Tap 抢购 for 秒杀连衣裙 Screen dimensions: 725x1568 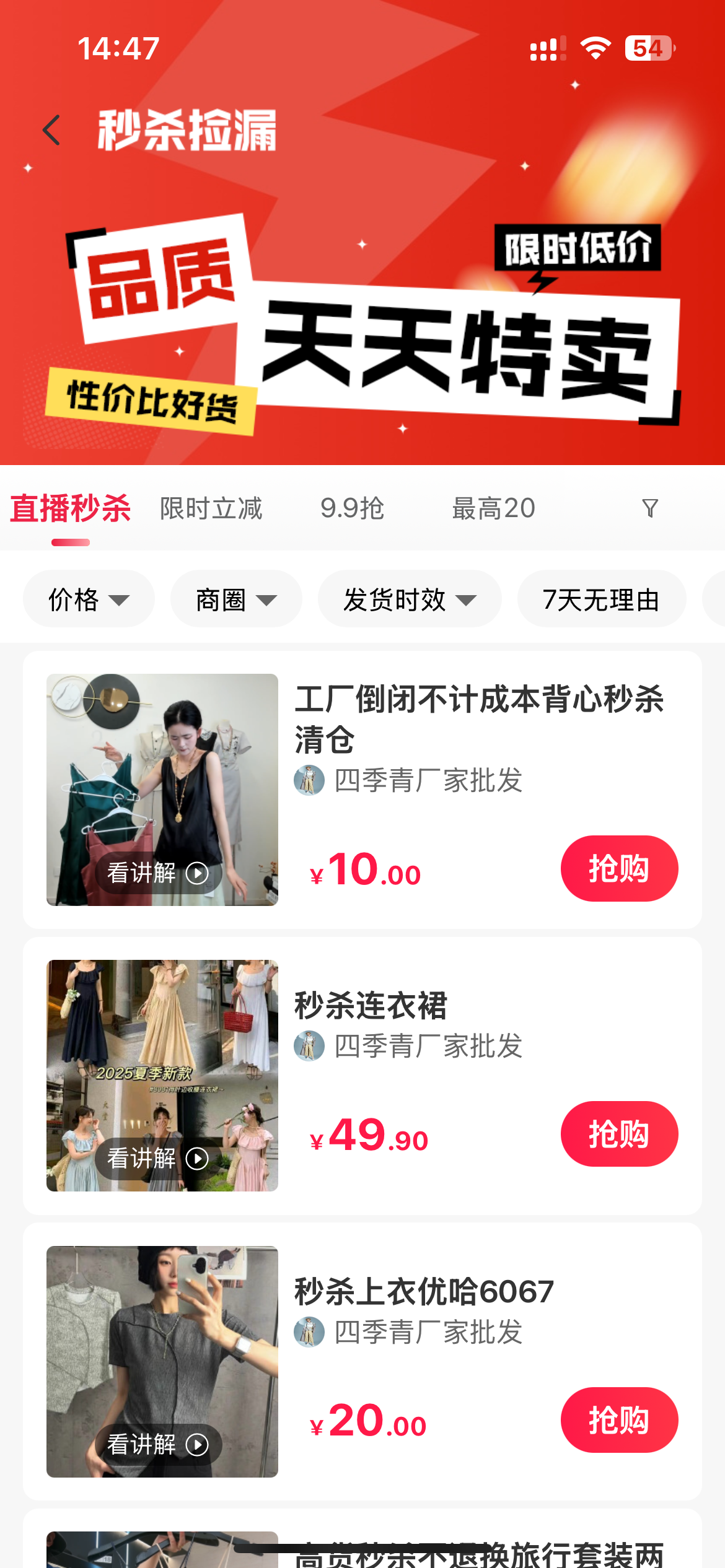[x=619, y=1134]
